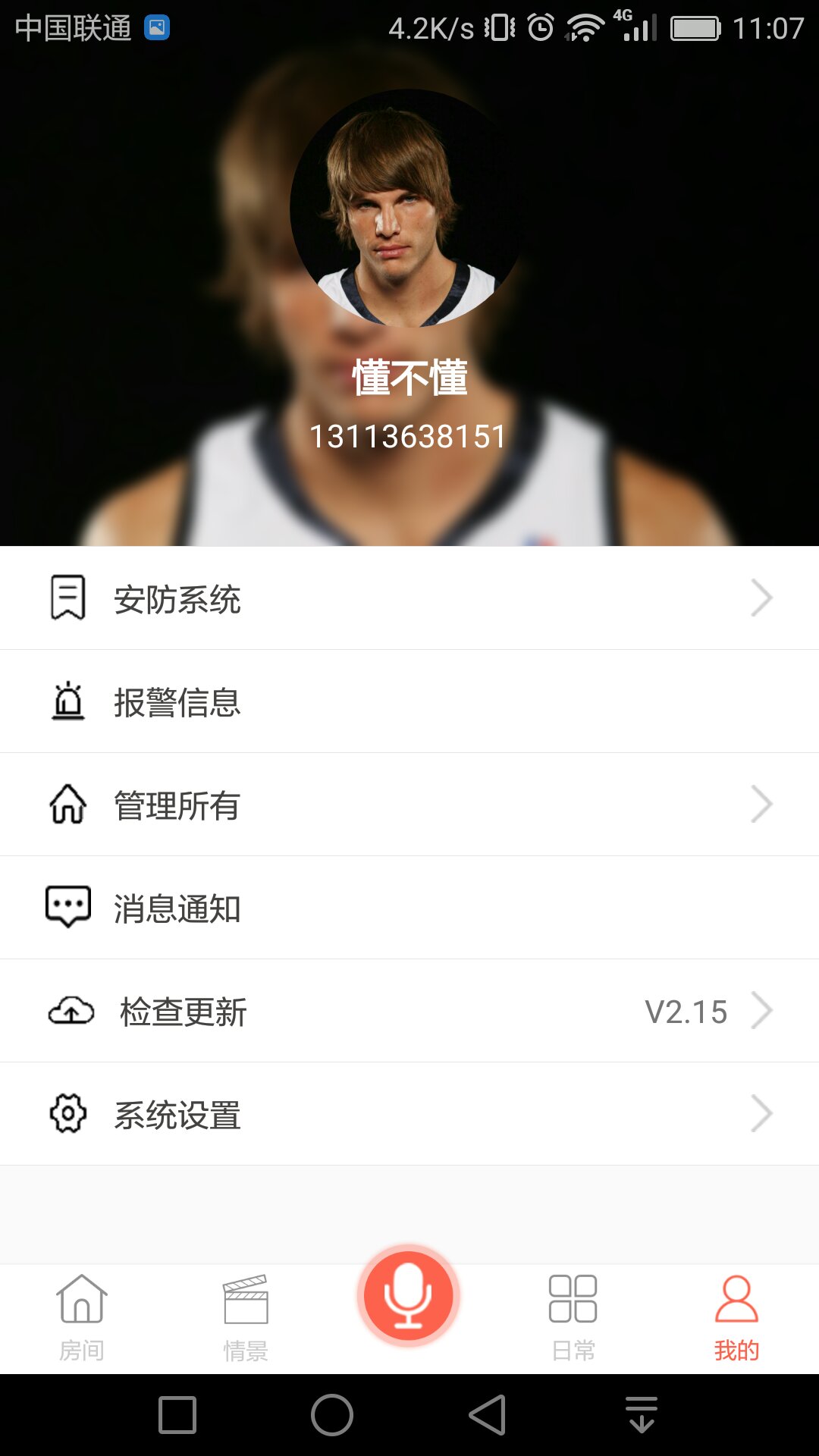The height and width of the screenshot is (1456, 819).
Task: Click the 消息通知 message bubble icon
Action: pyautogui.click(x=67, y=908)
